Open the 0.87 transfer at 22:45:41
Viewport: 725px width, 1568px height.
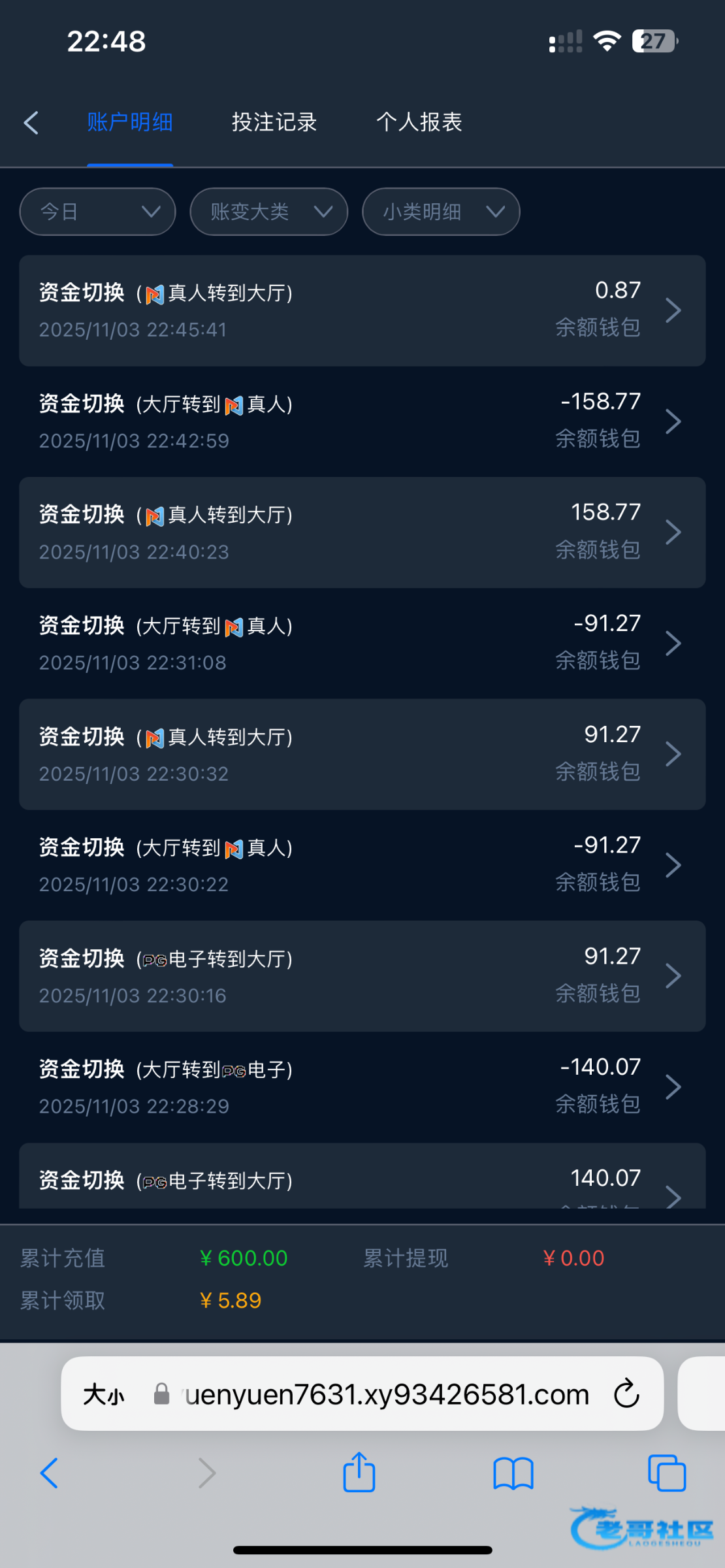click(x=362, y=310)
